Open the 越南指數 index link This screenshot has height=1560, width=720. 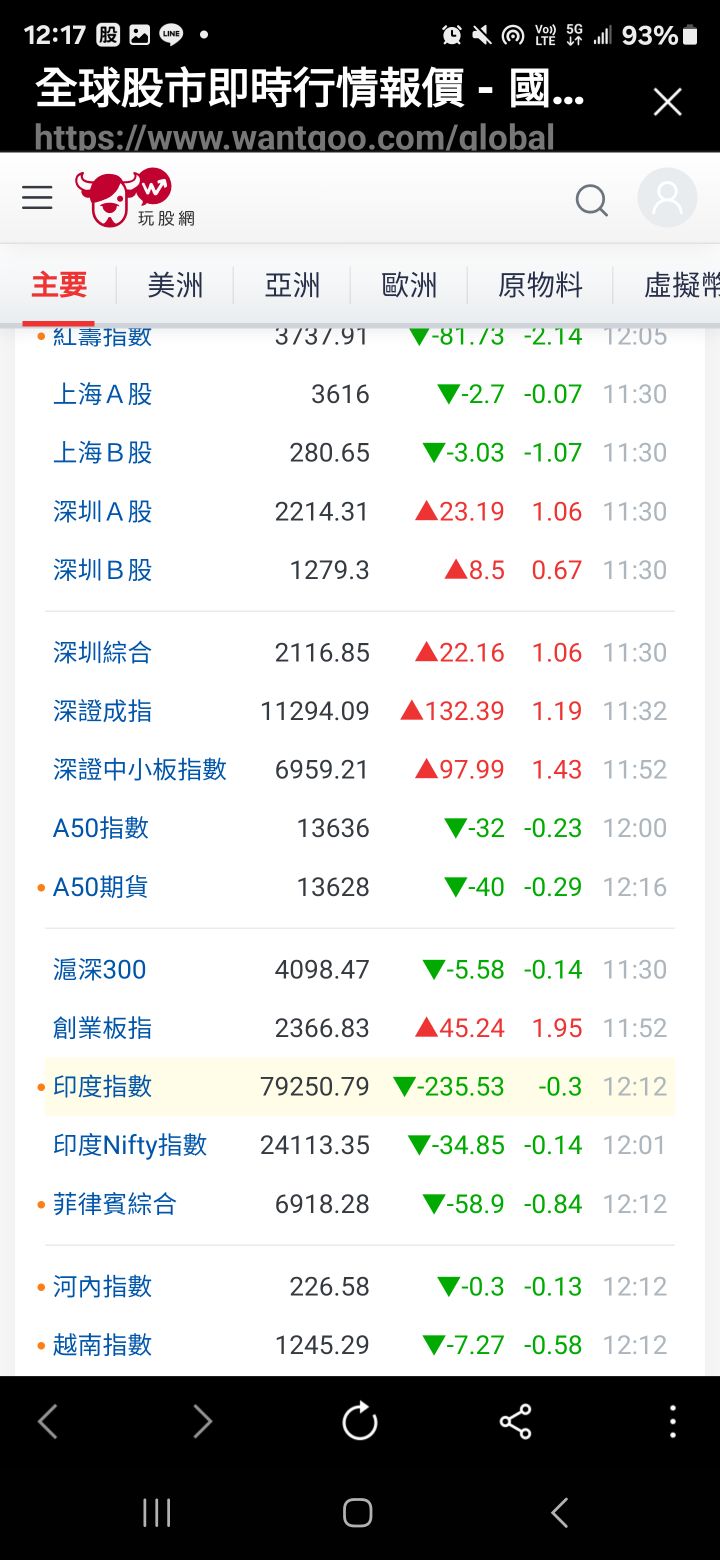coord(102,1345)
